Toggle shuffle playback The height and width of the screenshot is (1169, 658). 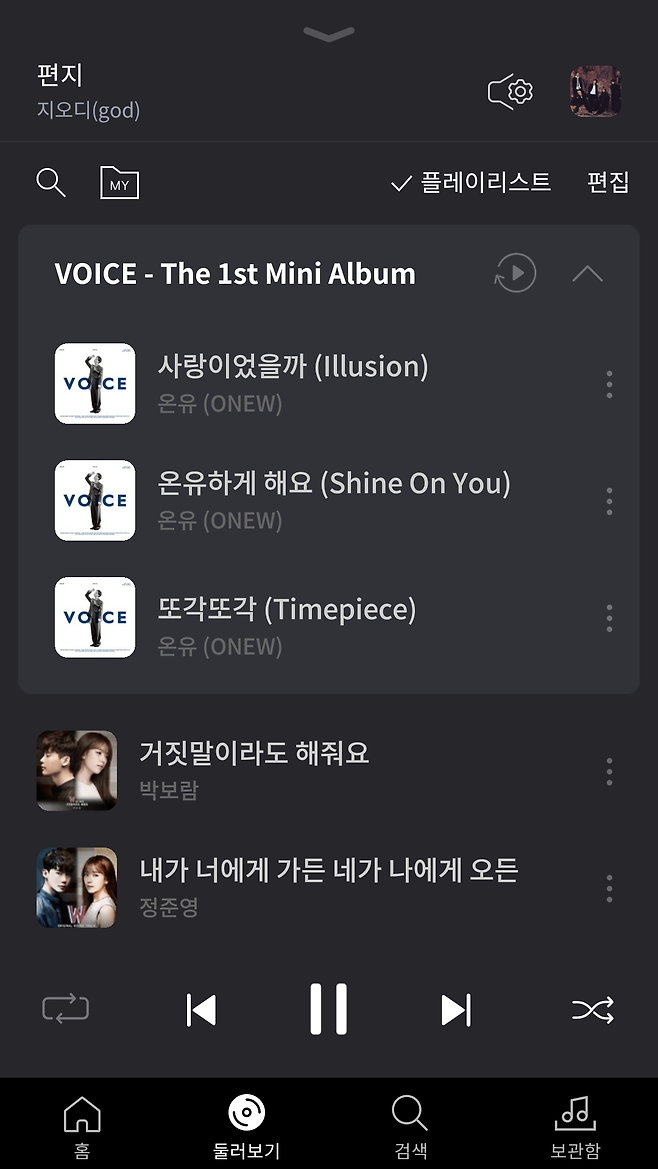coord(592,1010)
